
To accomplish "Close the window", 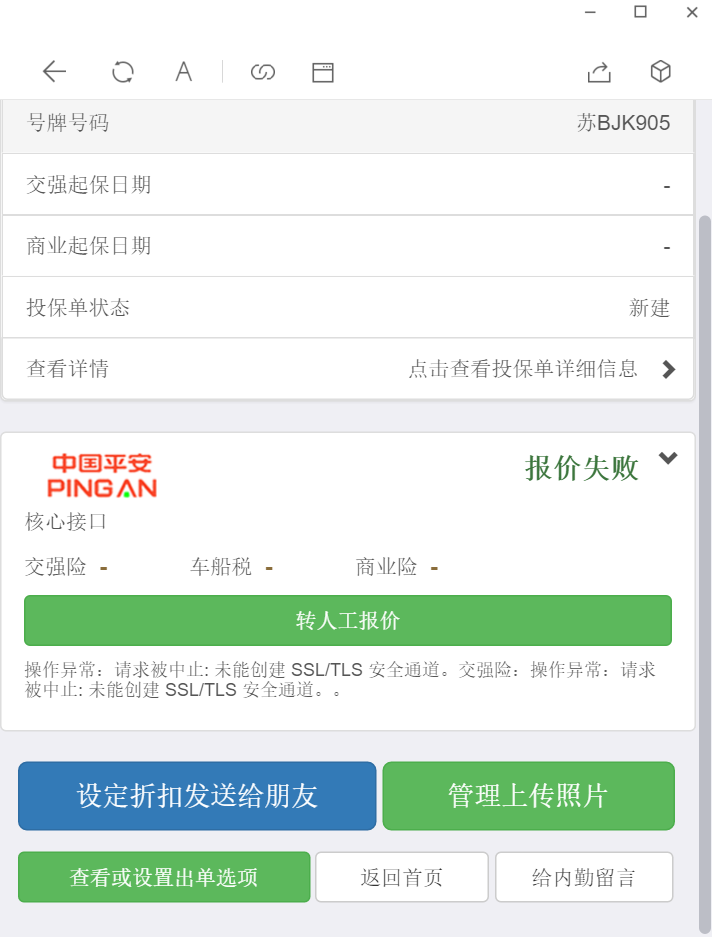I will click(x=691, y=12).
